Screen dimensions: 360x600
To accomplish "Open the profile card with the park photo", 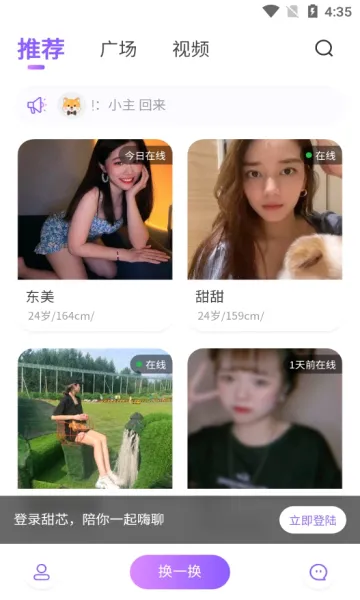I will pyautogui.click(x=95, y=418).
